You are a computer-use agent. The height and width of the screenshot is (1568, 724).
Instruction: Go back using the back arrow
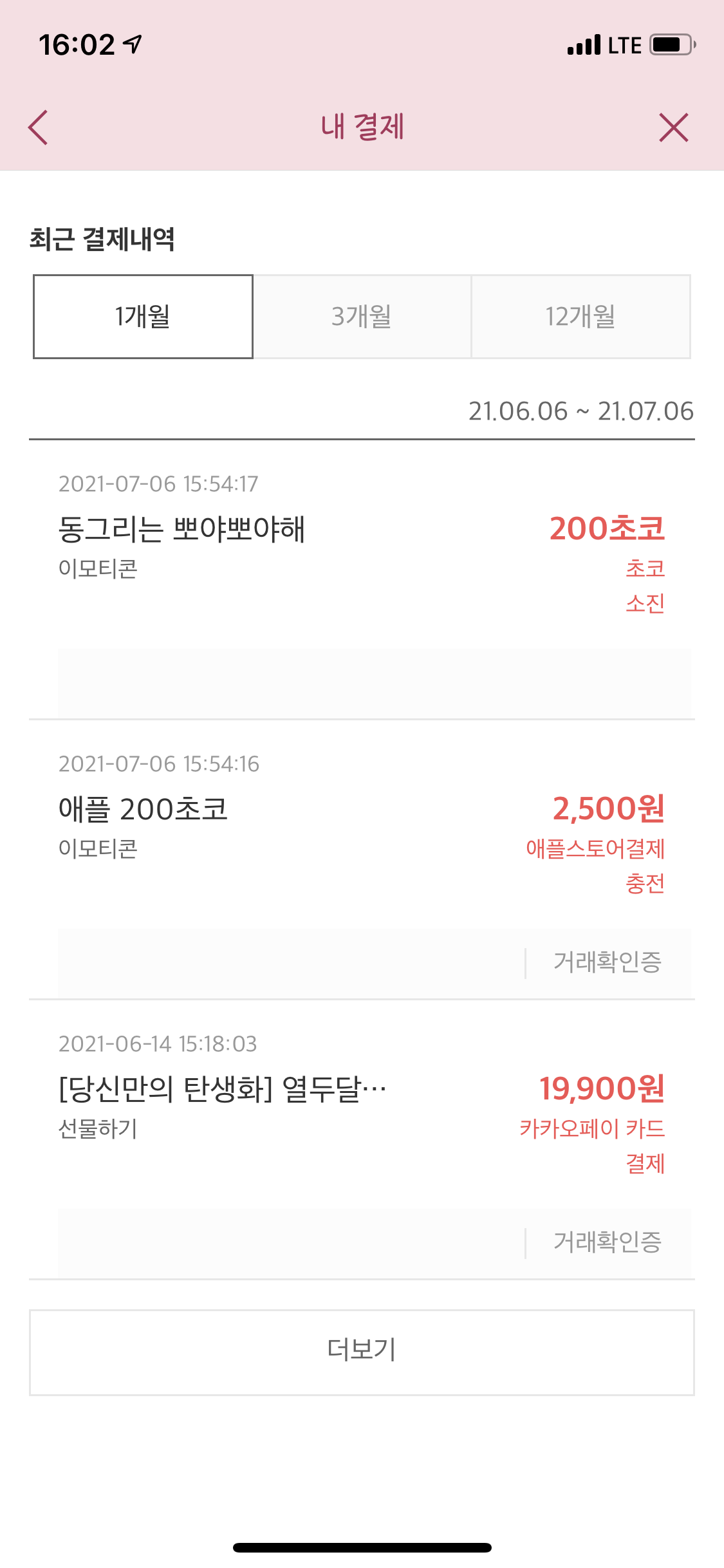(x=39, y=127)
